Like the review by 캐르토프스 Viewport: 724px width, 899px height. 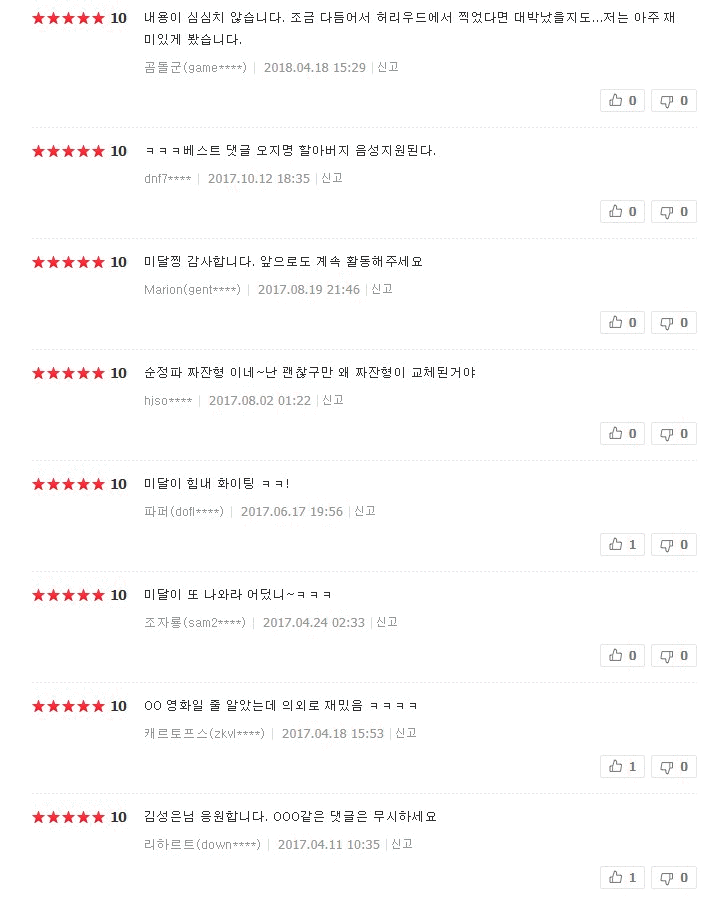(622, 767)
